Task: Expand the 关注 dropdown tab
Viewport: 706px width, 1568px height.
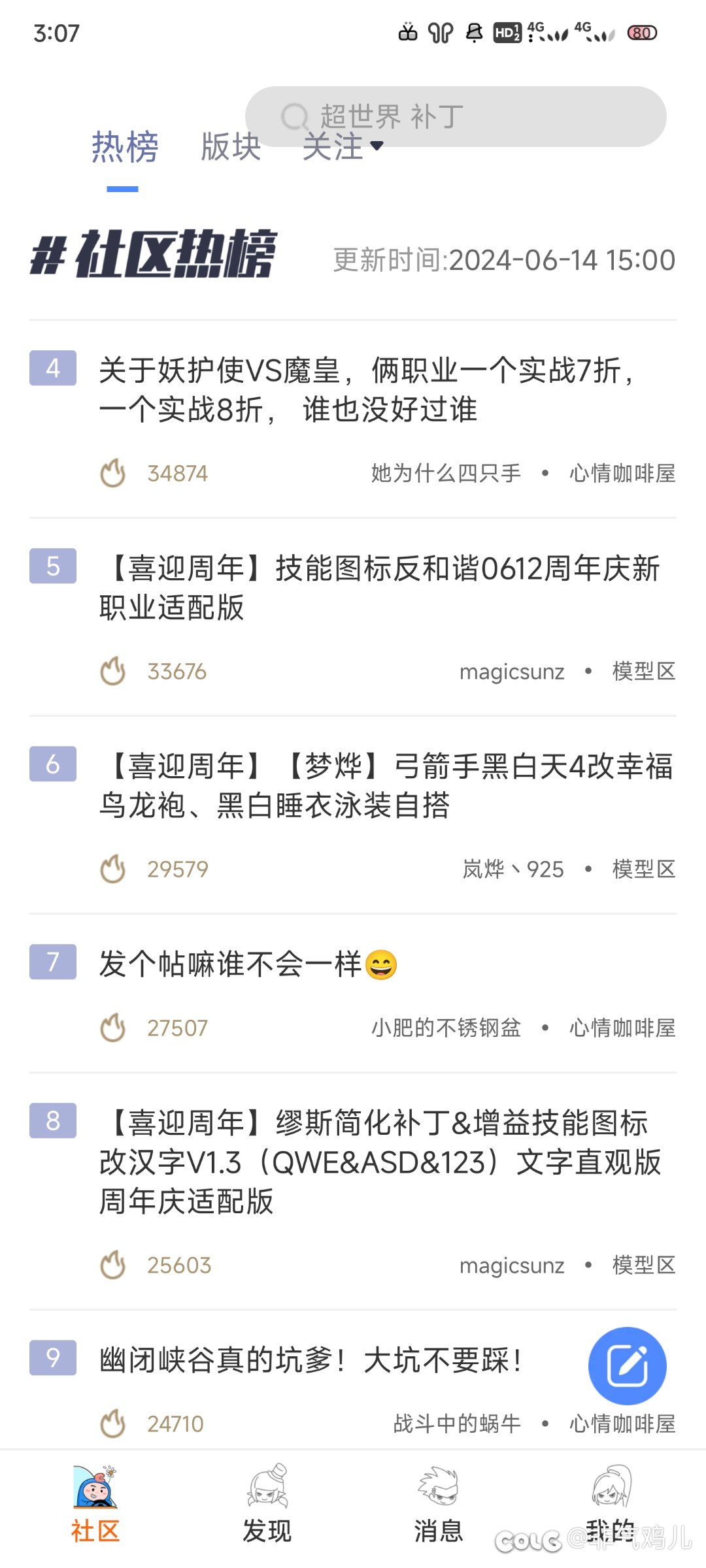Action: coord(343,147)
